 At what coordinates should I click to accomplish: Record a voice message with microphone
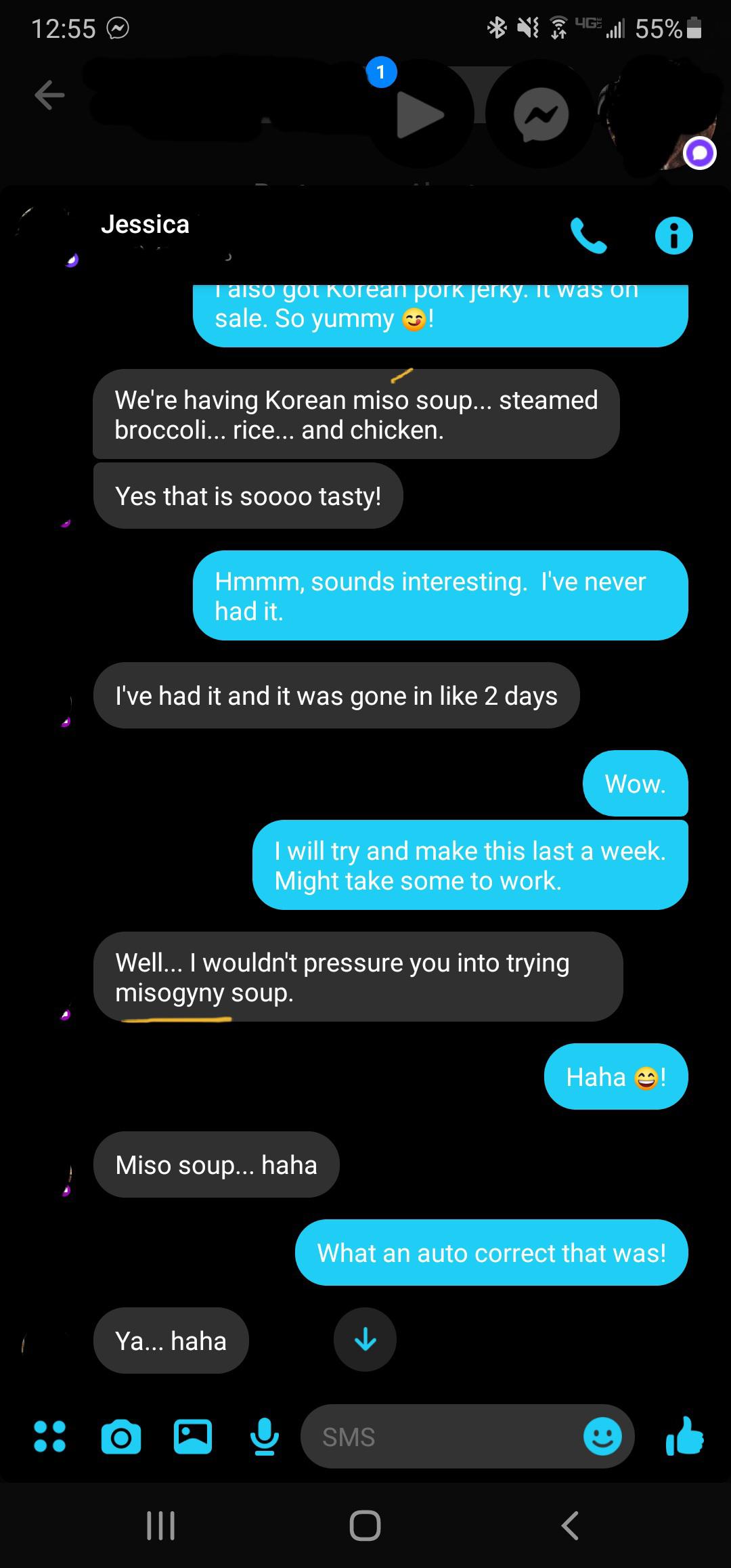pyautogui.click(x=264, y=1436)
